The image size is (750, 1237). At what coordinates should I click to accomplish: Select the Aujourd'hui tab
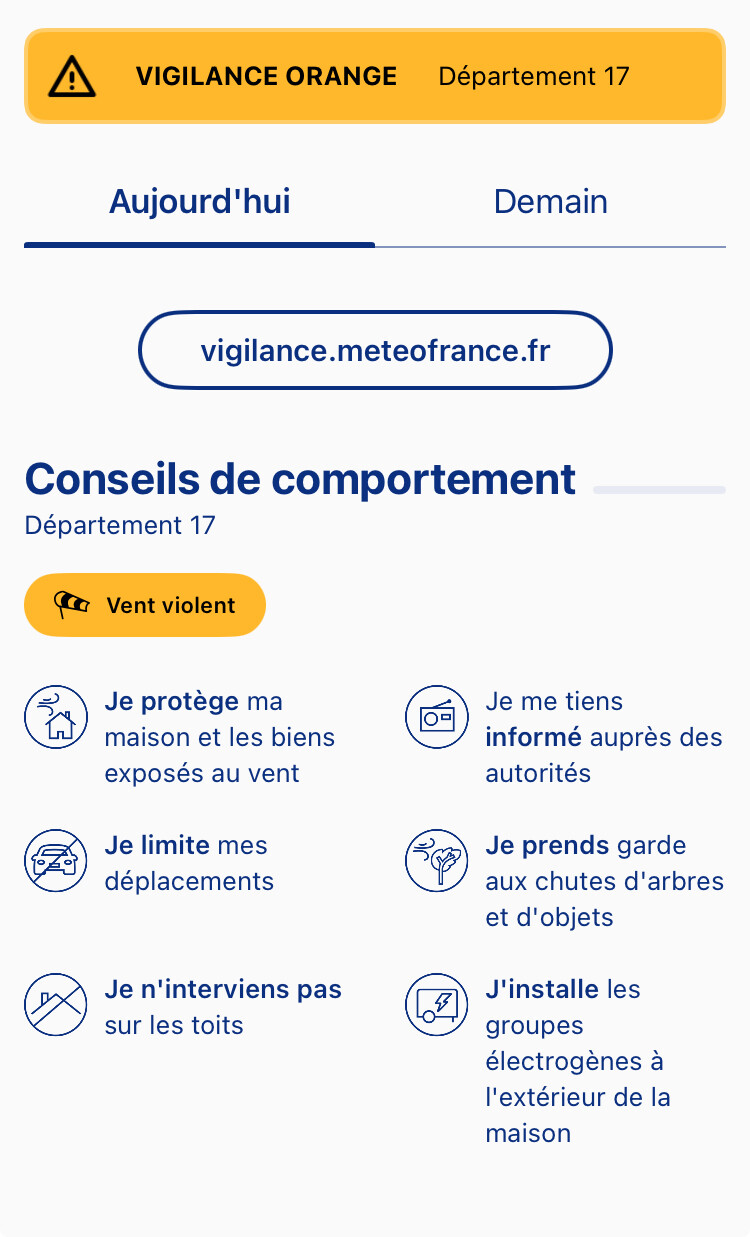point(199,202)
